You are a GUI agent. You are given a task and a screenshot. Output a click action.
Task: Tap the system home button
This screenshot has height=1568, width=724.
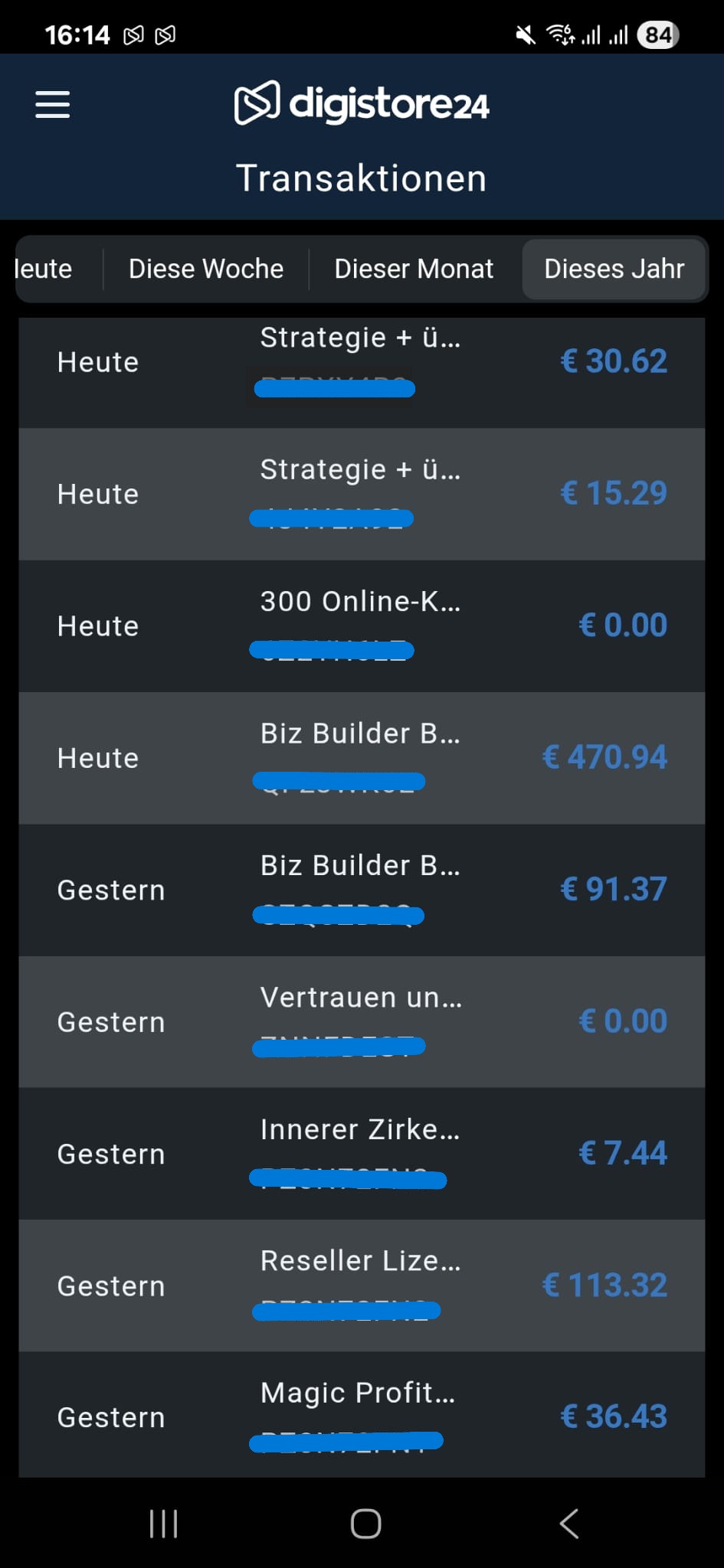tap(365, 1524)
